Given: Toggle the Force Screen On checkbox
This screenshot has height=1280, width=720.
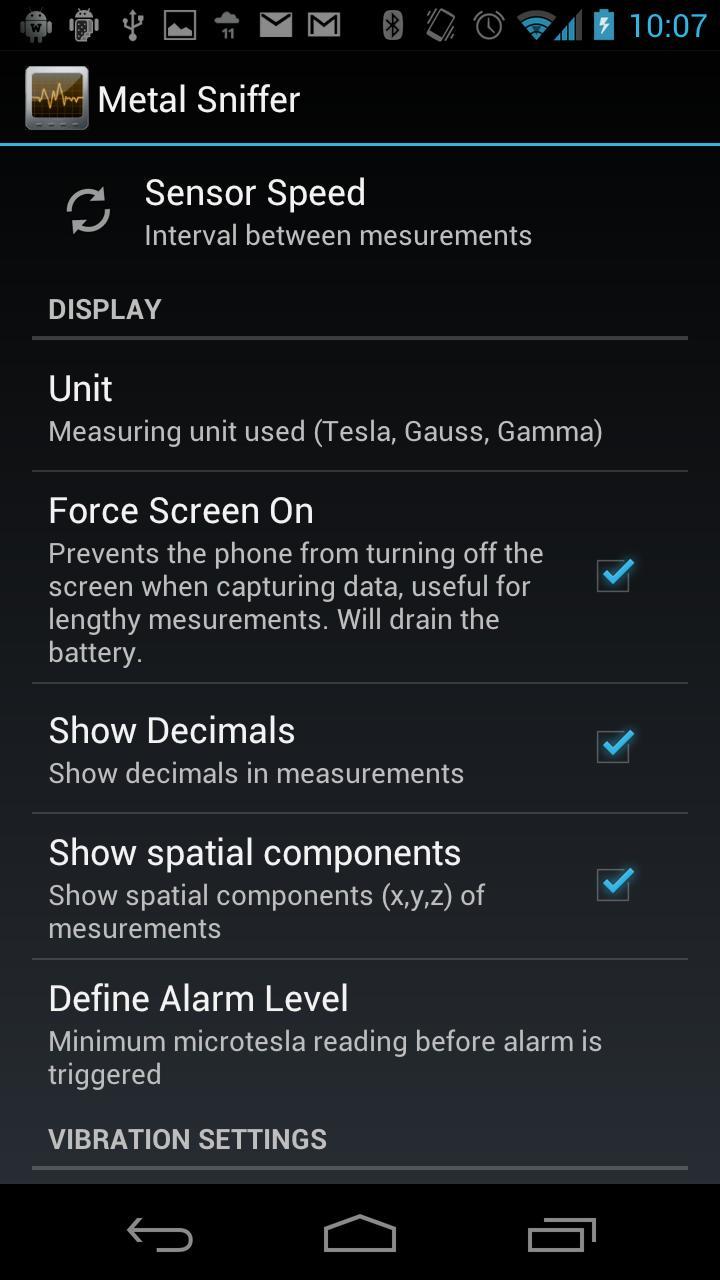Looking at the screenshot, I should point(613,575).
